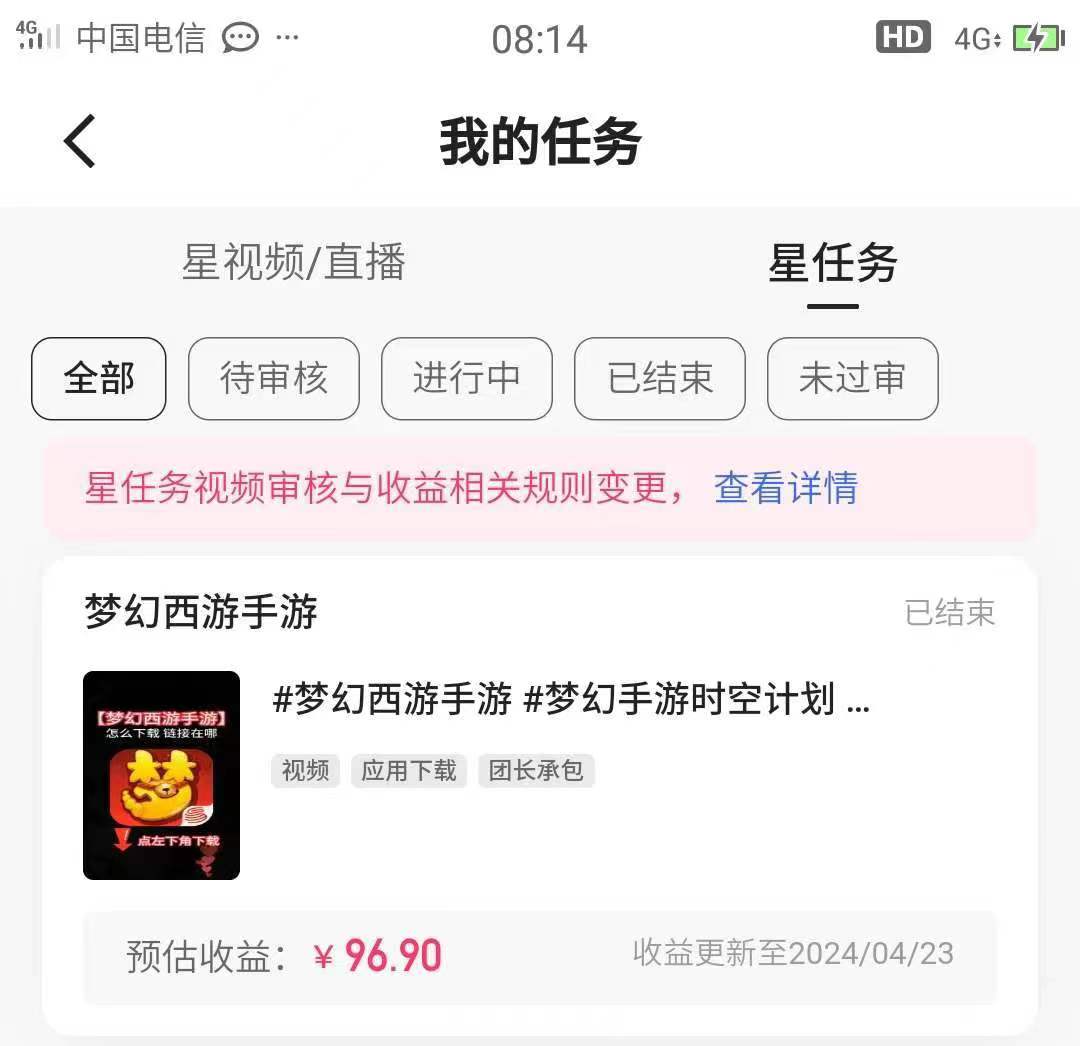Switch to the 星视频/直播 tab
Screen dimensions: 1080x1046
[293, 262]
